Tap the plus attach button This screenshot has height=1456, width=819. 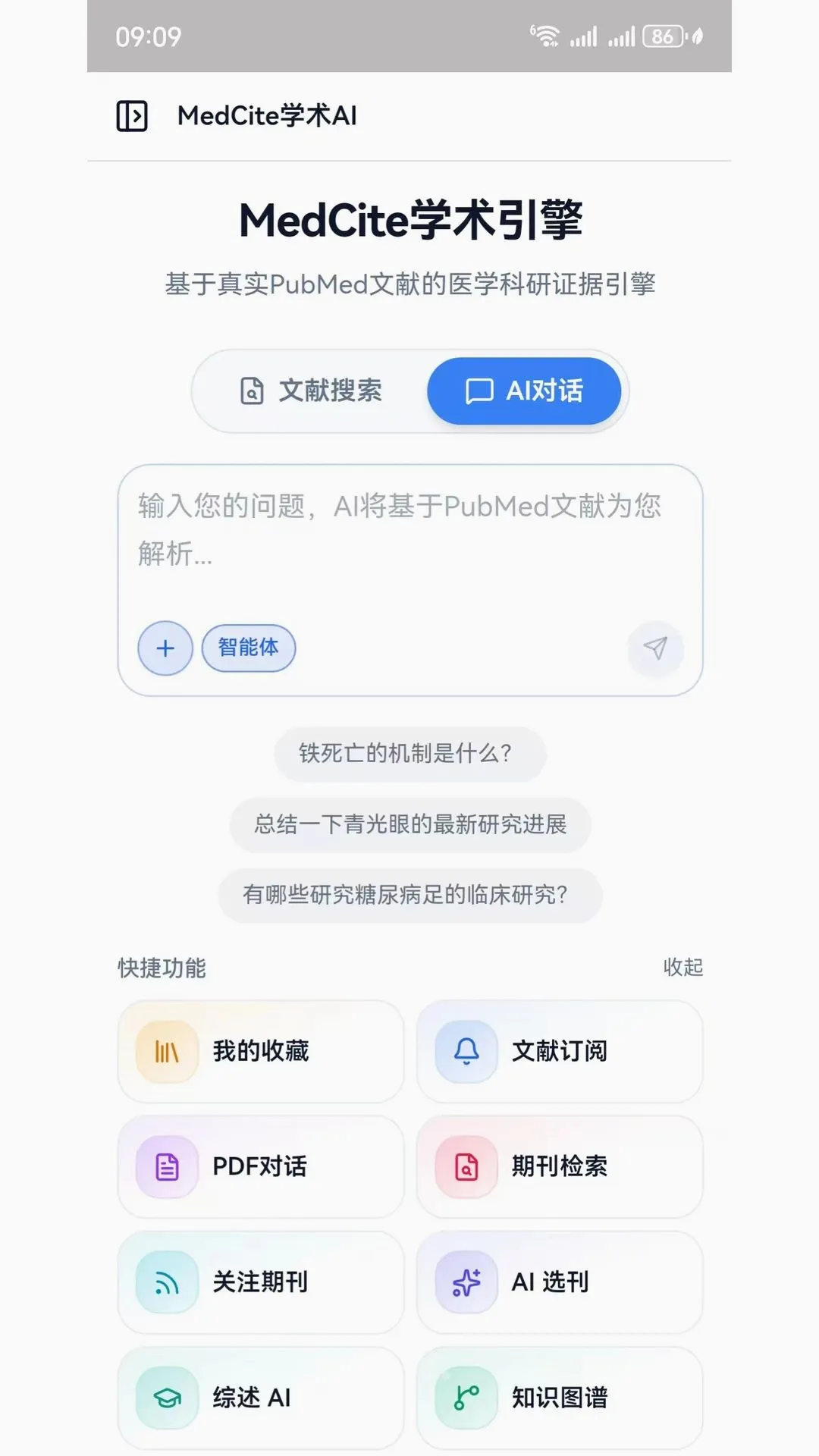tap(165, 648)
